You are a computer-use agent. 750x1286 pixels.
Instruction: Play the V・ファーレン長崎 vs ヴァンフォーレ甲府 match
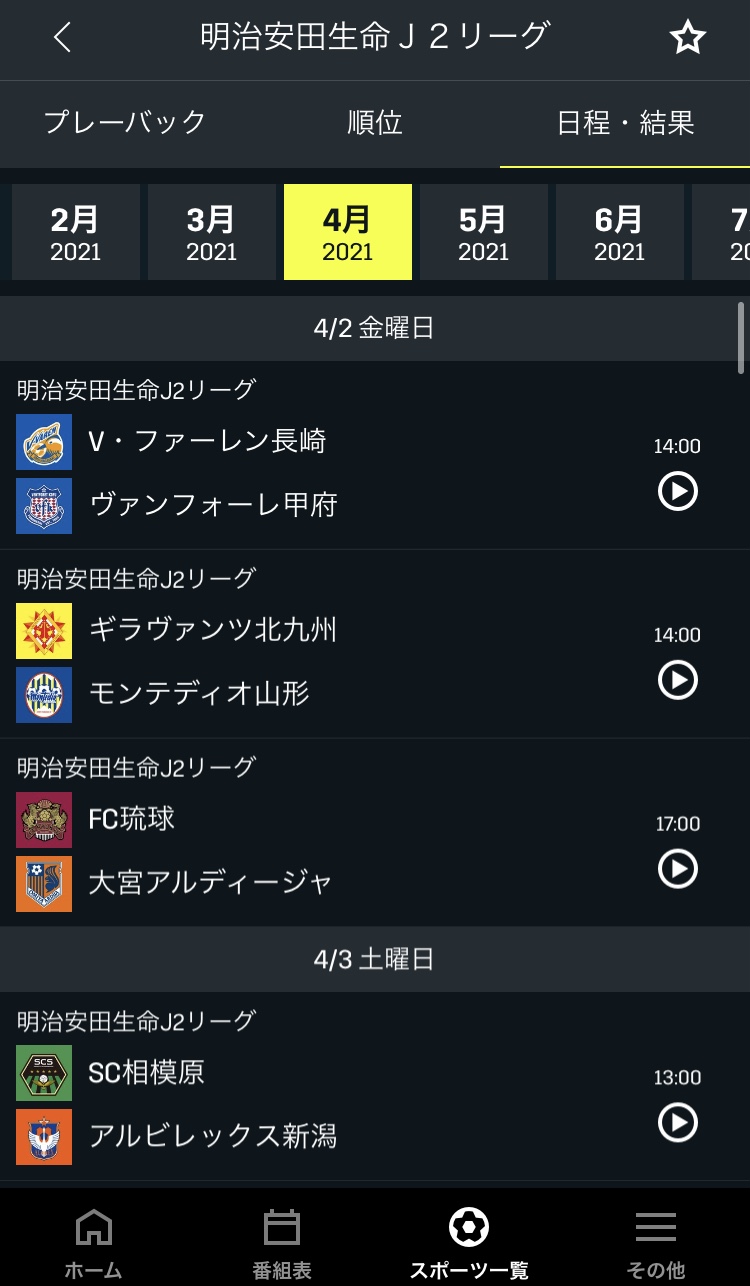pyautogui.click(x=677, y=491)
